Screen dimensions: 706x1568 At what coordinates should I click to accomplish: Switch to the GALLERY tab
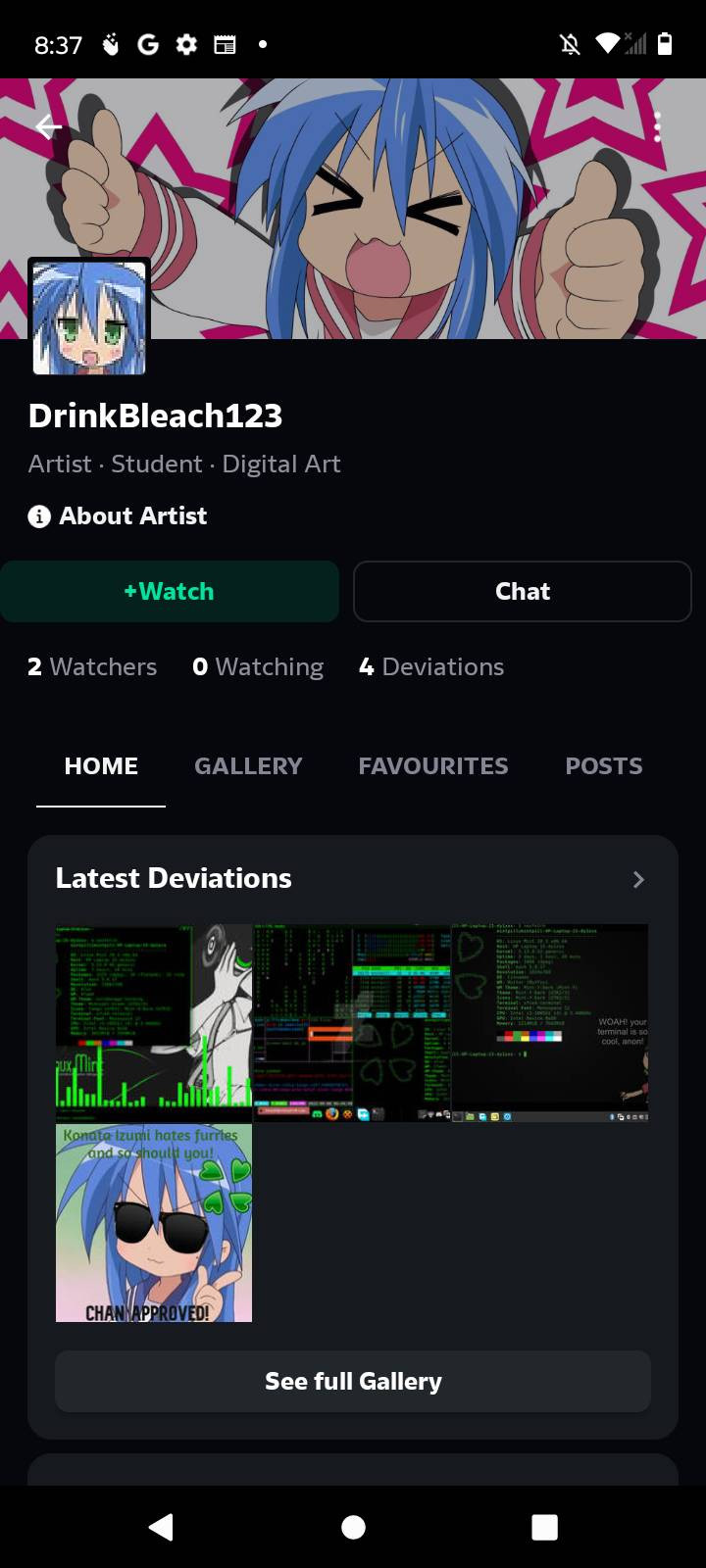248,766
